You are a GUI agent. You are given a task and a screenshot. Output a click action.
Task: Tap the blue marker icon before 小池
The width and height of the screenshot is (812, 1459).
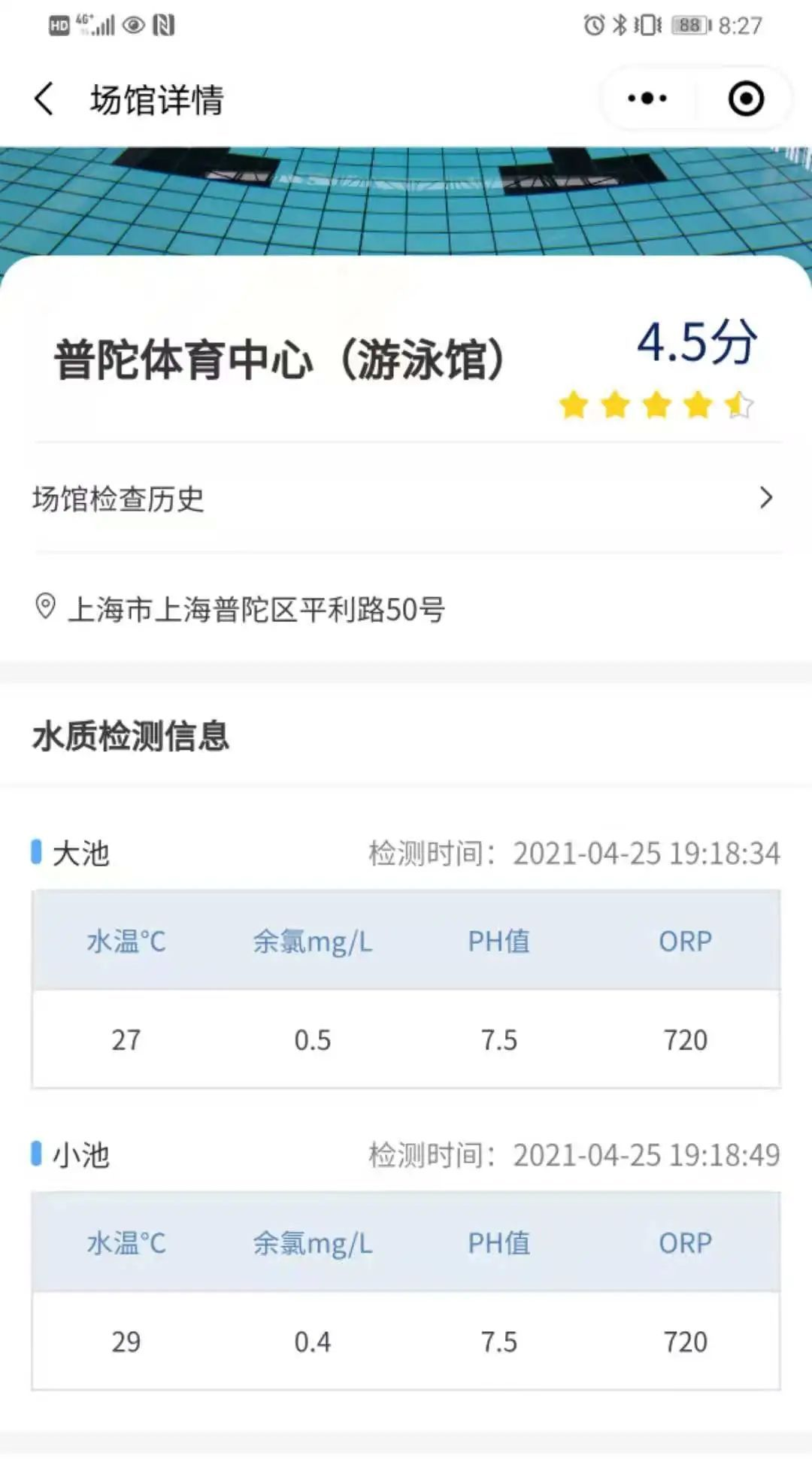coord(35,1156)
